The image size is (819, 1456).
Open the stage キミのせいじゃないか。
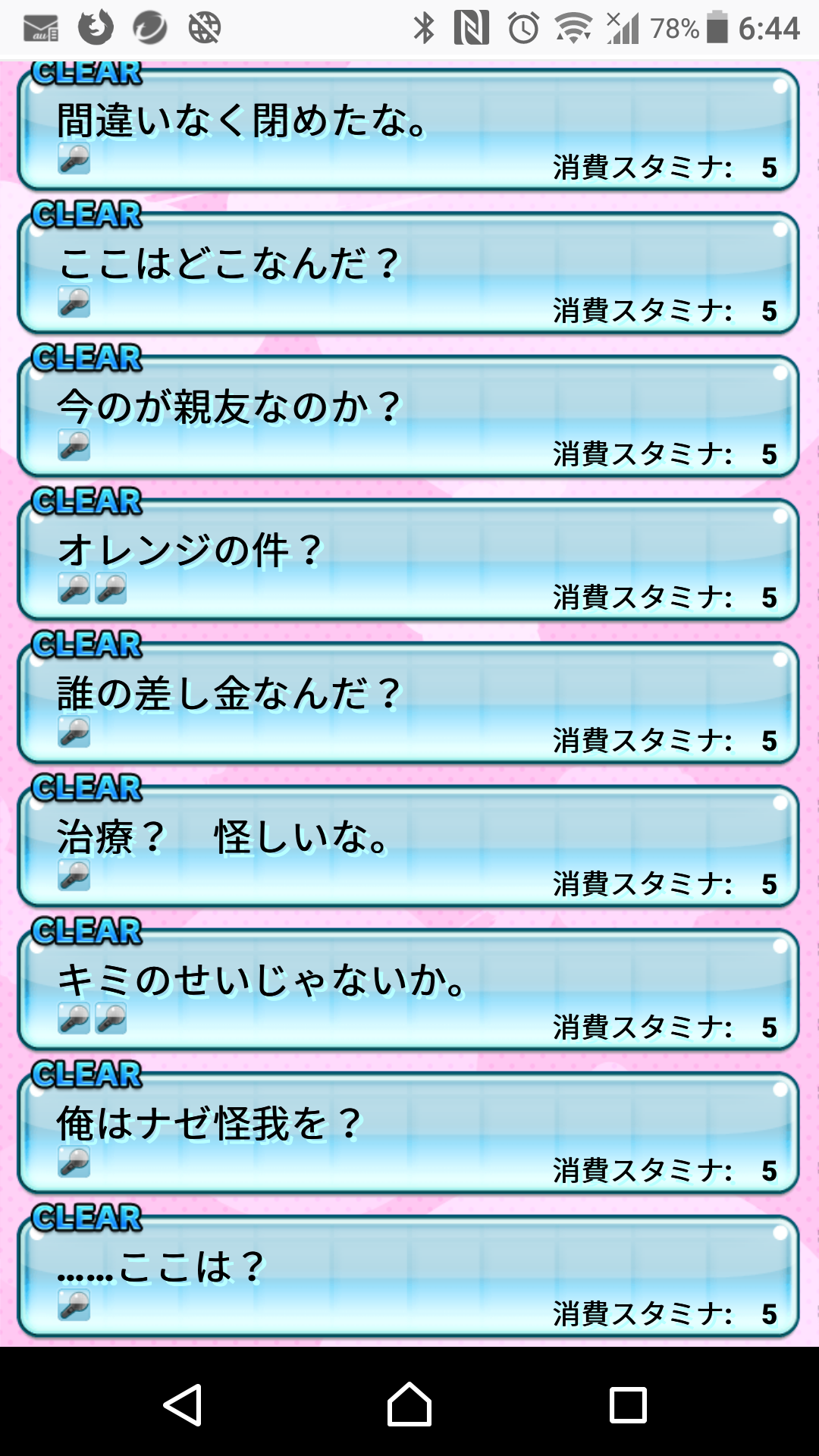point(408,990)
